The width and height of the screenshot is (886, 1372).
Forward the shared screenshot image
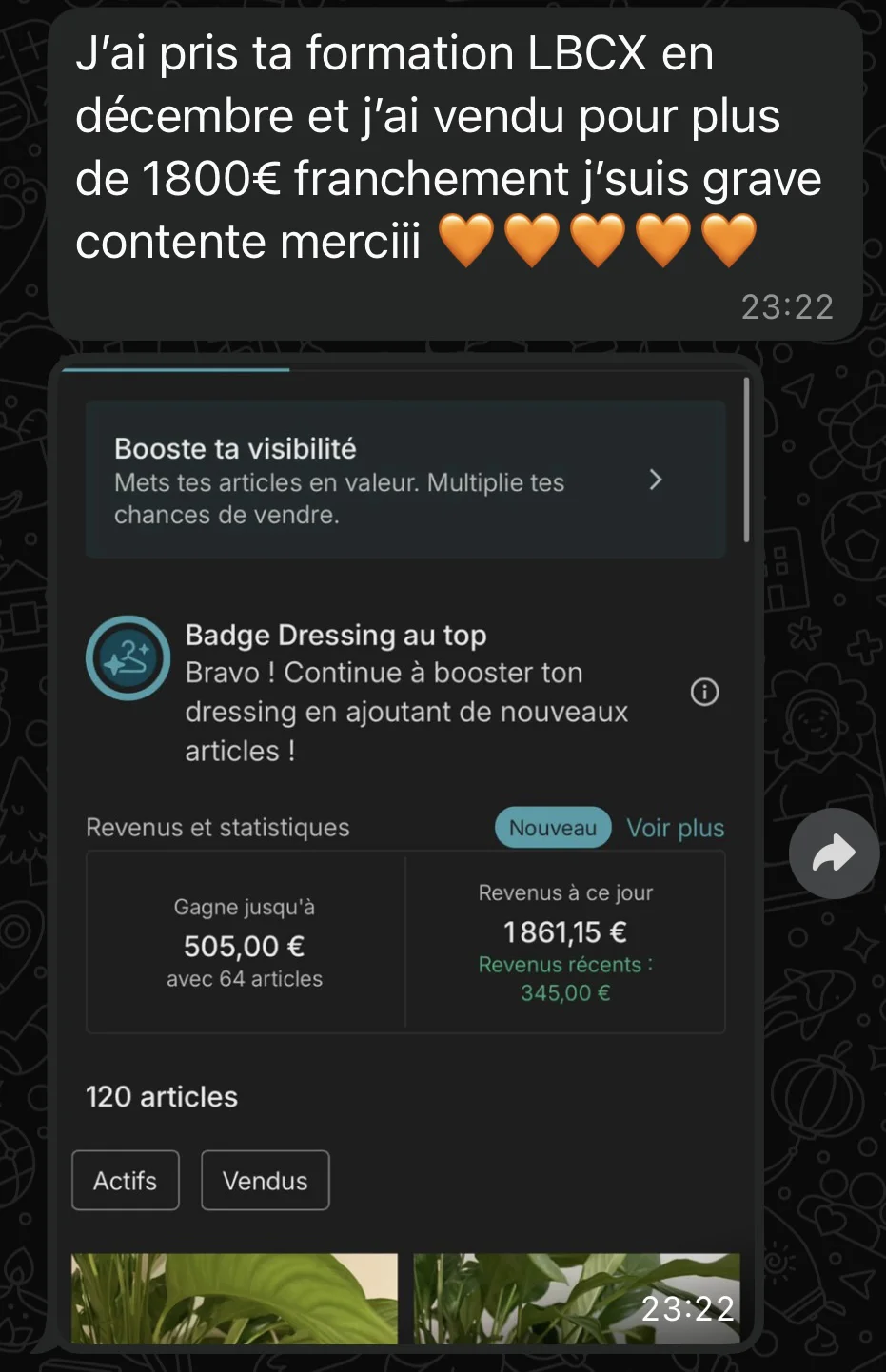coord(834,853)
